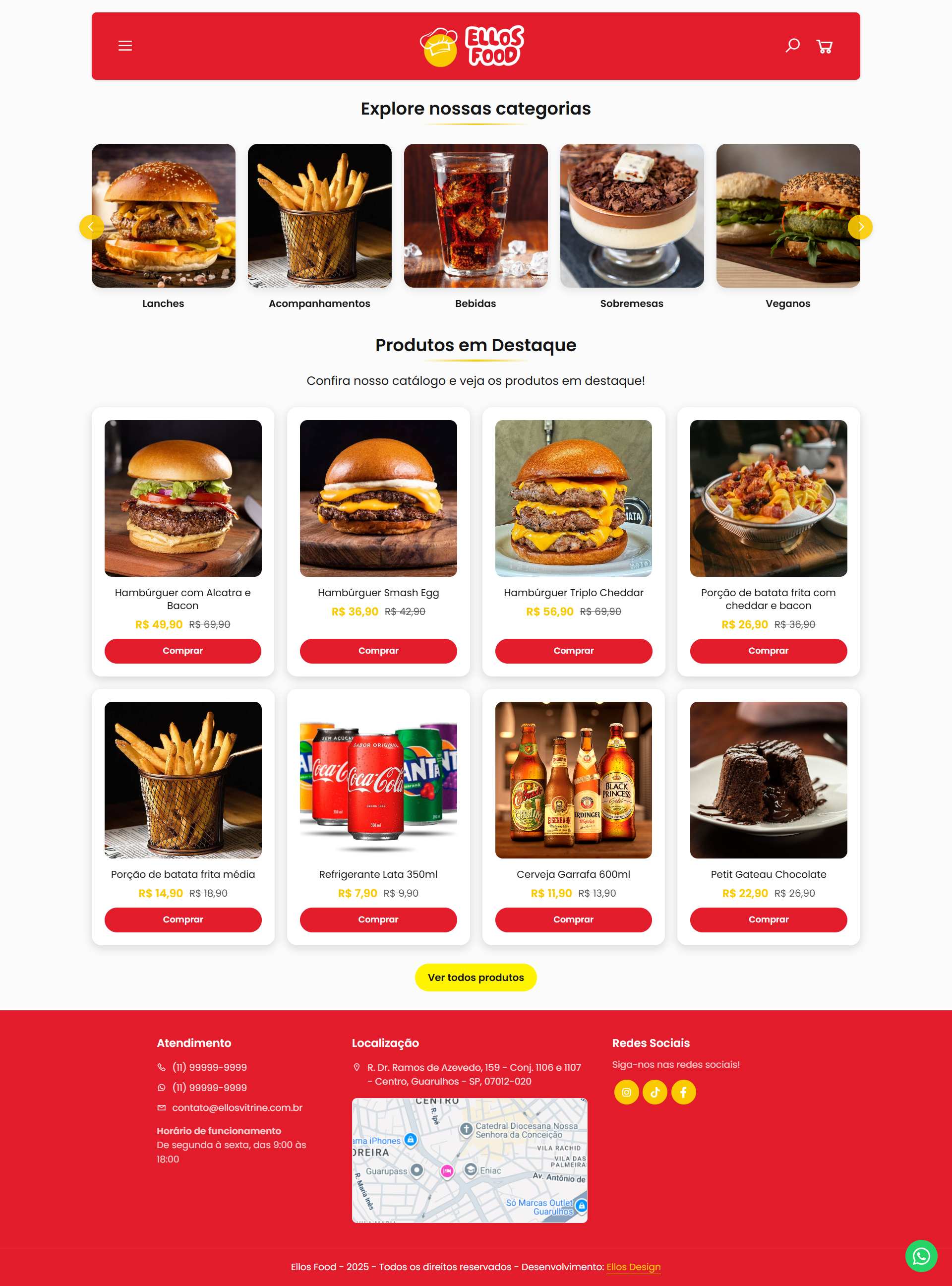
Task: Browse the Bebidas category
Action: [476, 216]
